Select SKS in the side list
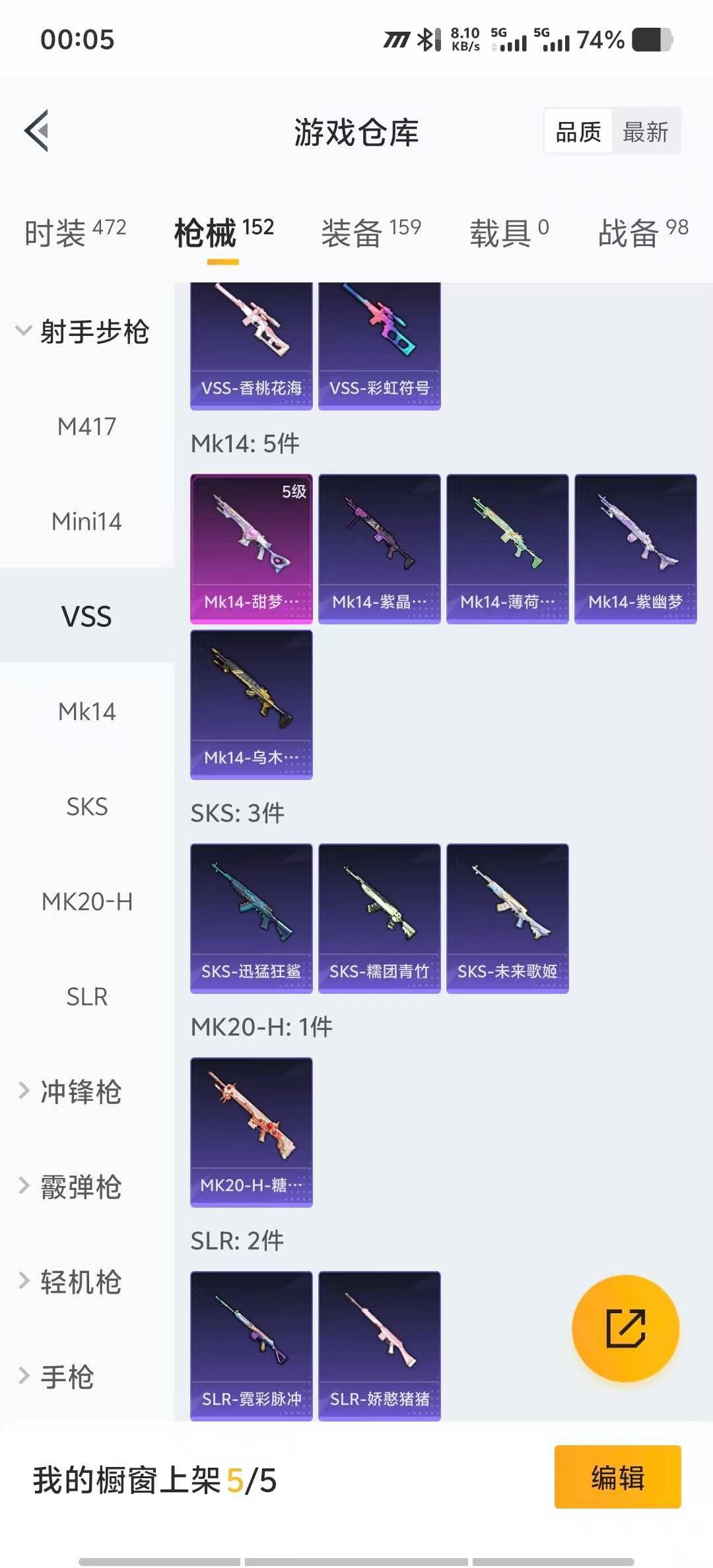 click(86, 806)
